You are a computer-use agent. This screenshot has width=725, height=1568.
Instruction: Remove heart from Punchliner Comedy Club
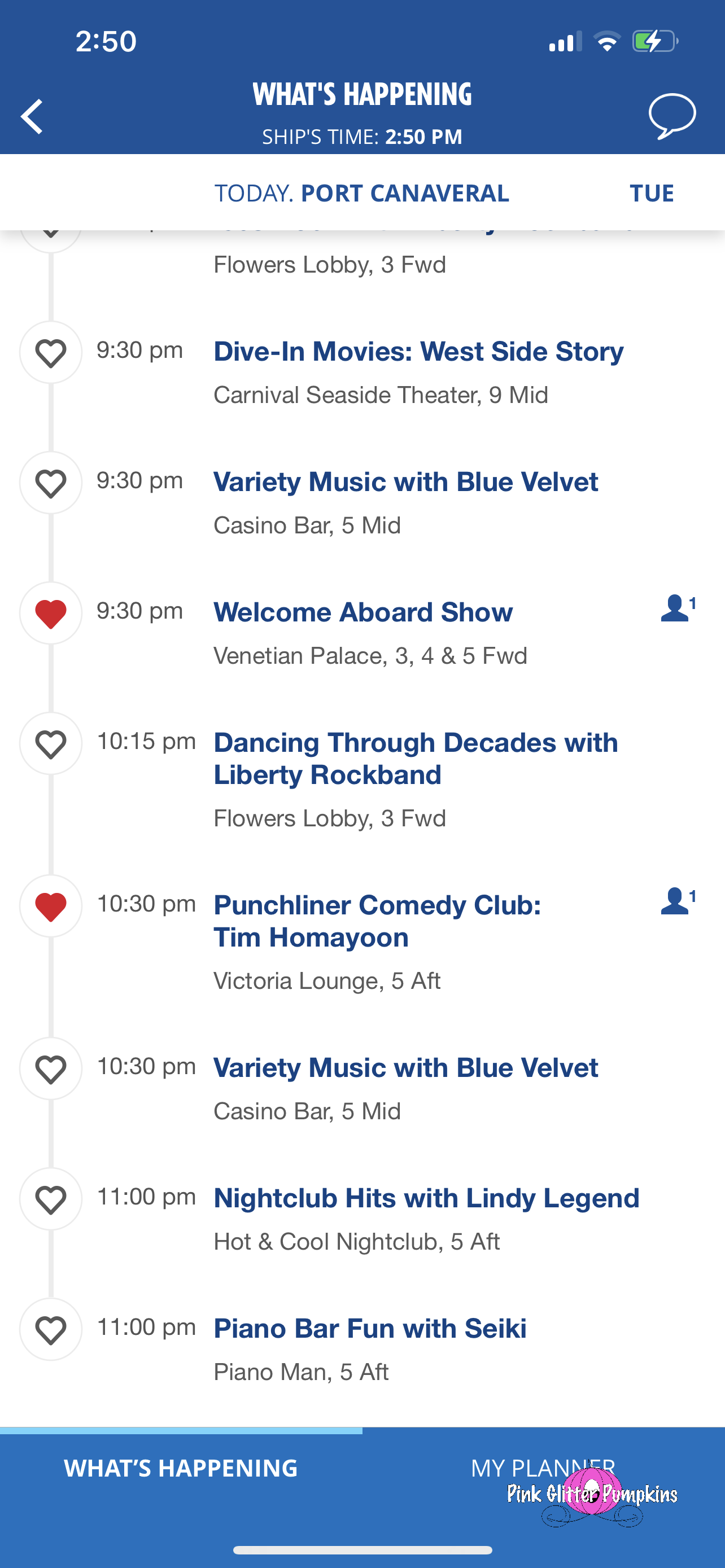coord(50,906)
